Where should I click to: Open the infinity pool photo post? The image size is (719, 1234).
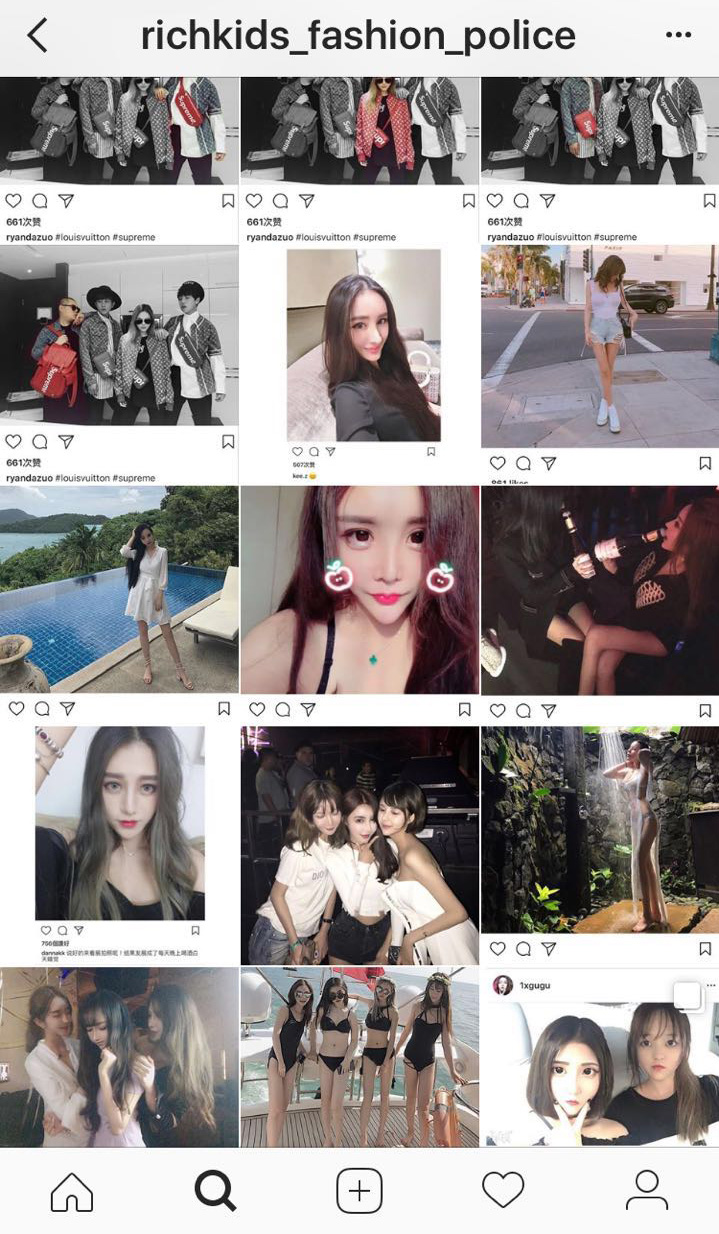[x=119, y=606]
